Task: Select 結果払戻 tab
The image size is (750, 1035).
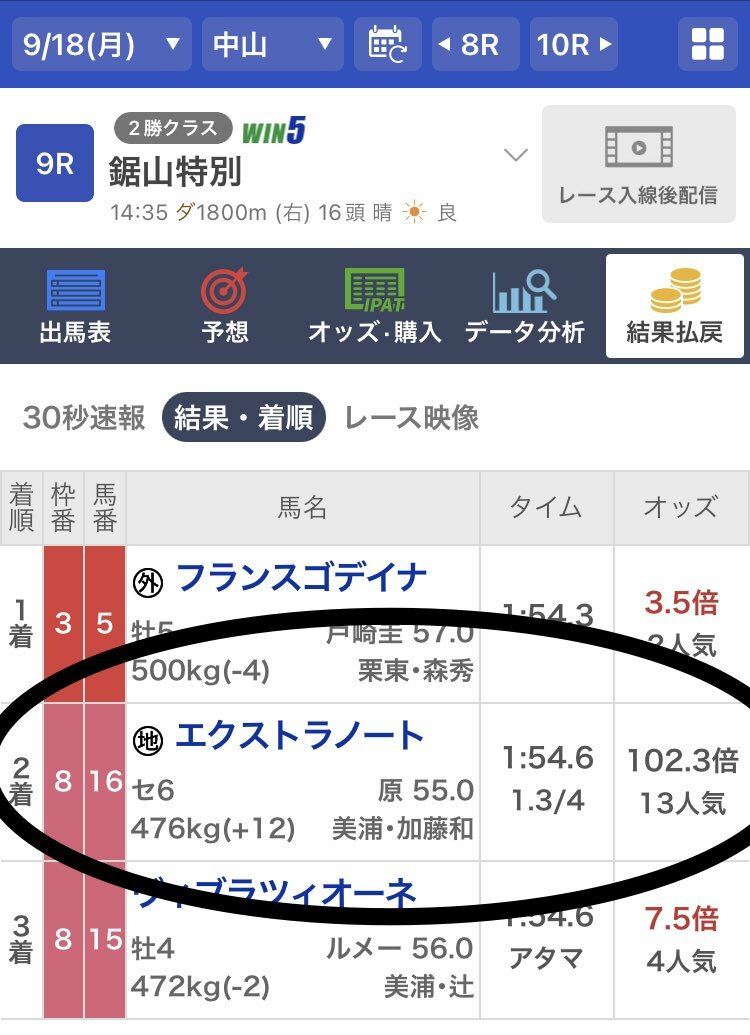Action: click(674, 307)
